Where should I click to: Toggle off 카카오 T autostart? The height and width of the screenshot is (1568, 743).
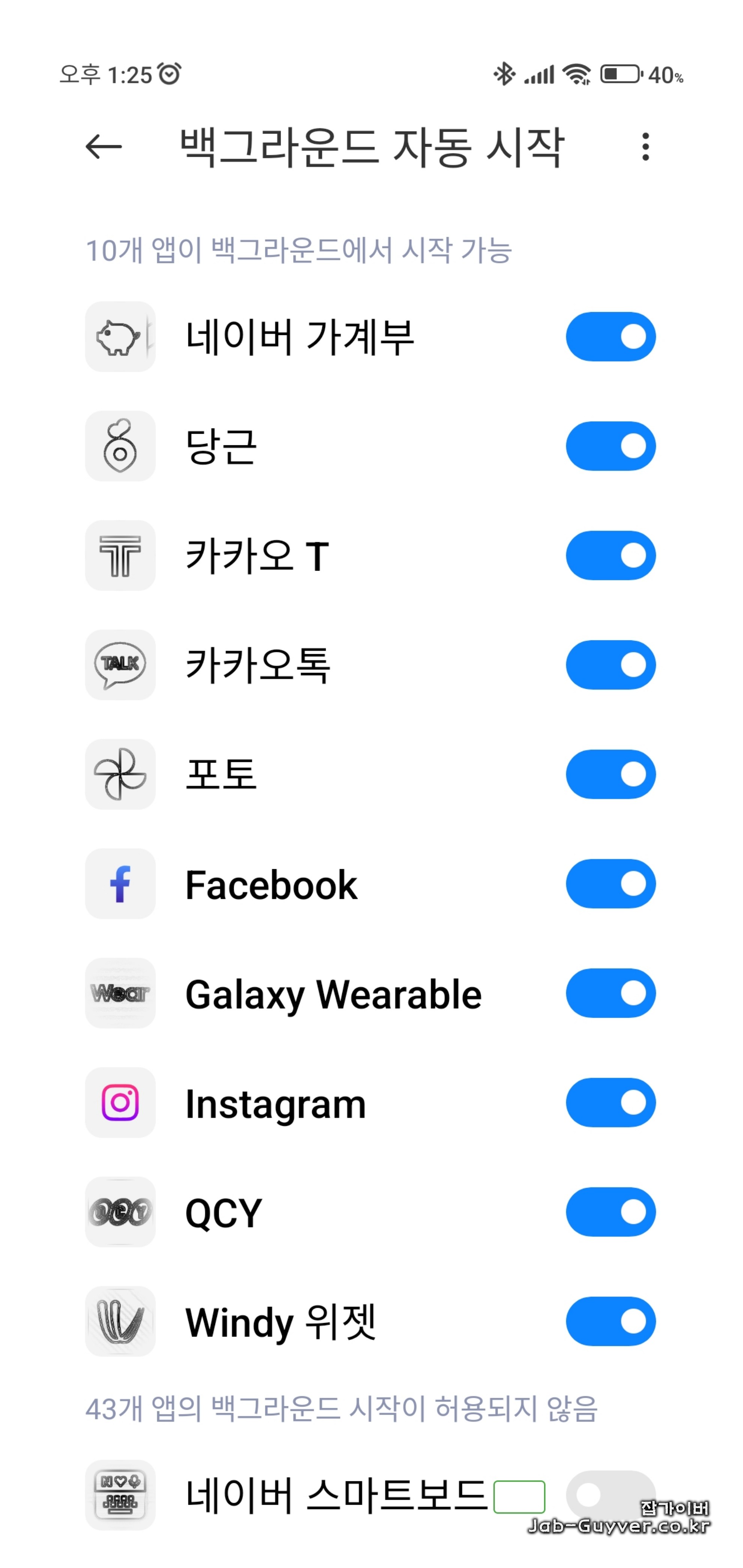coord(610,555)
